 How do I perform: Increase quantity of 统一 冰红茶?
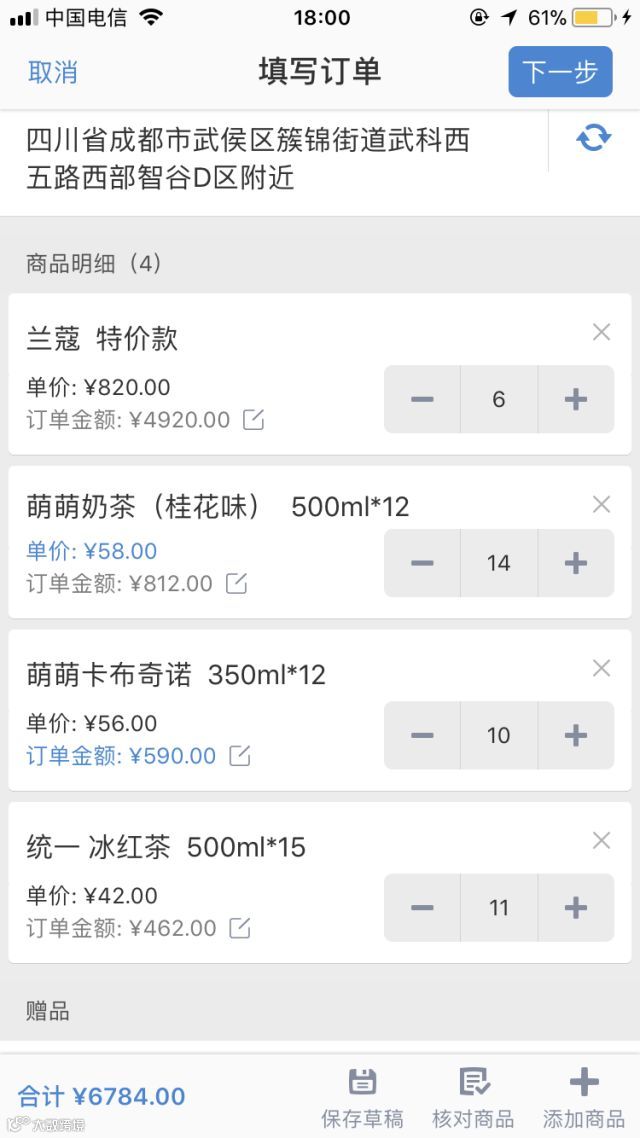click(x=576, y=908)
